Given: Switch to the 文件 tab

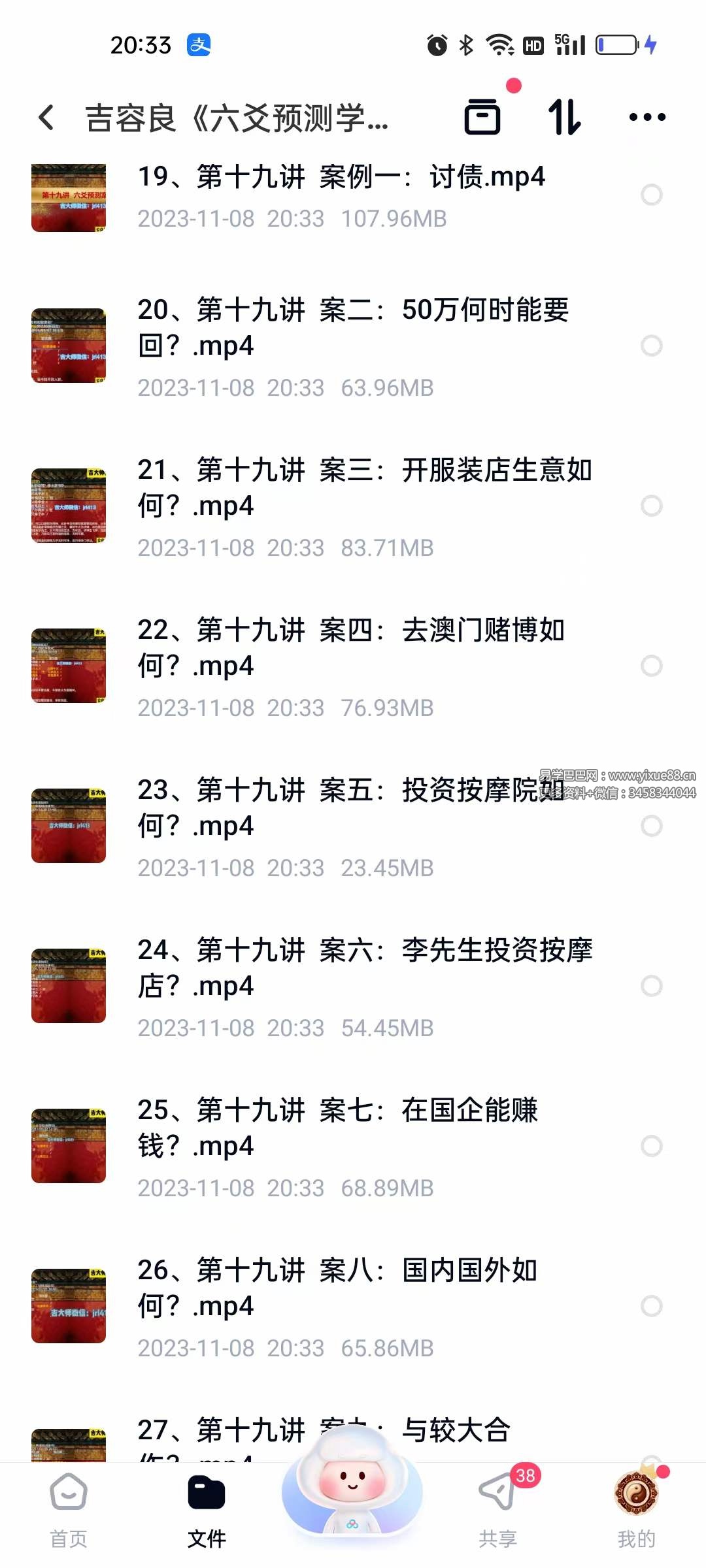Looking at the screenshot, I should [x=207, y=1516].
